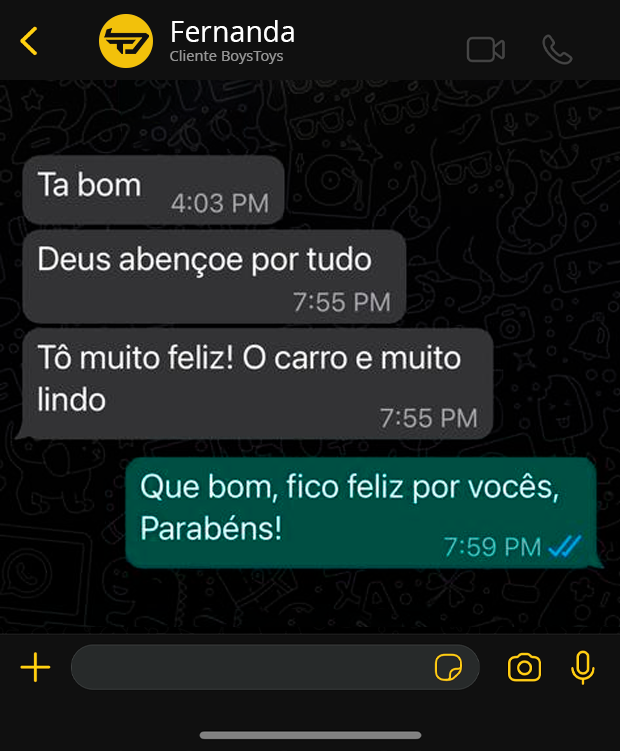The height and width of the screenshot is (751, 620).
Task: Start a video call with Fernanda
Action: 485,49
